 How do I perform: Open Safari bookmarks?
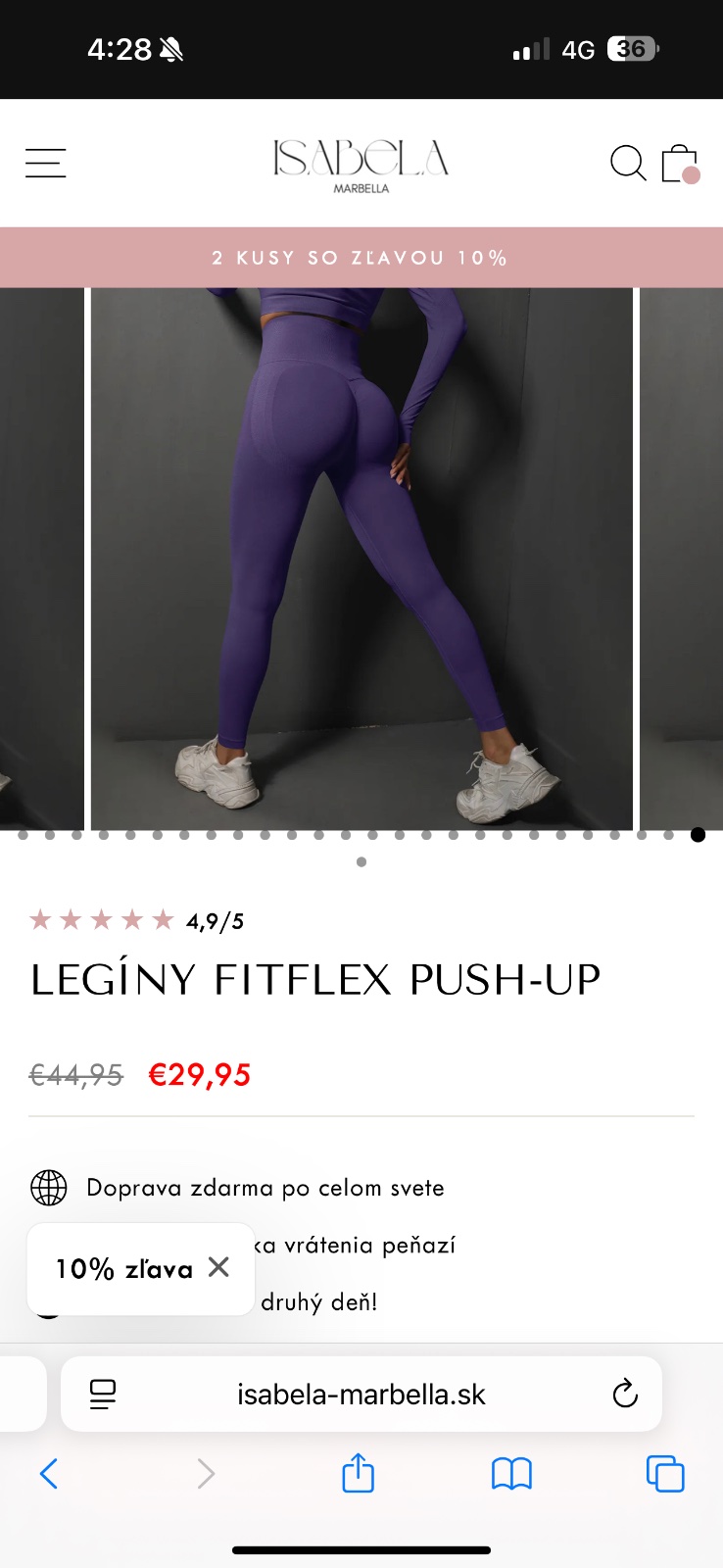click(511, 1473)
